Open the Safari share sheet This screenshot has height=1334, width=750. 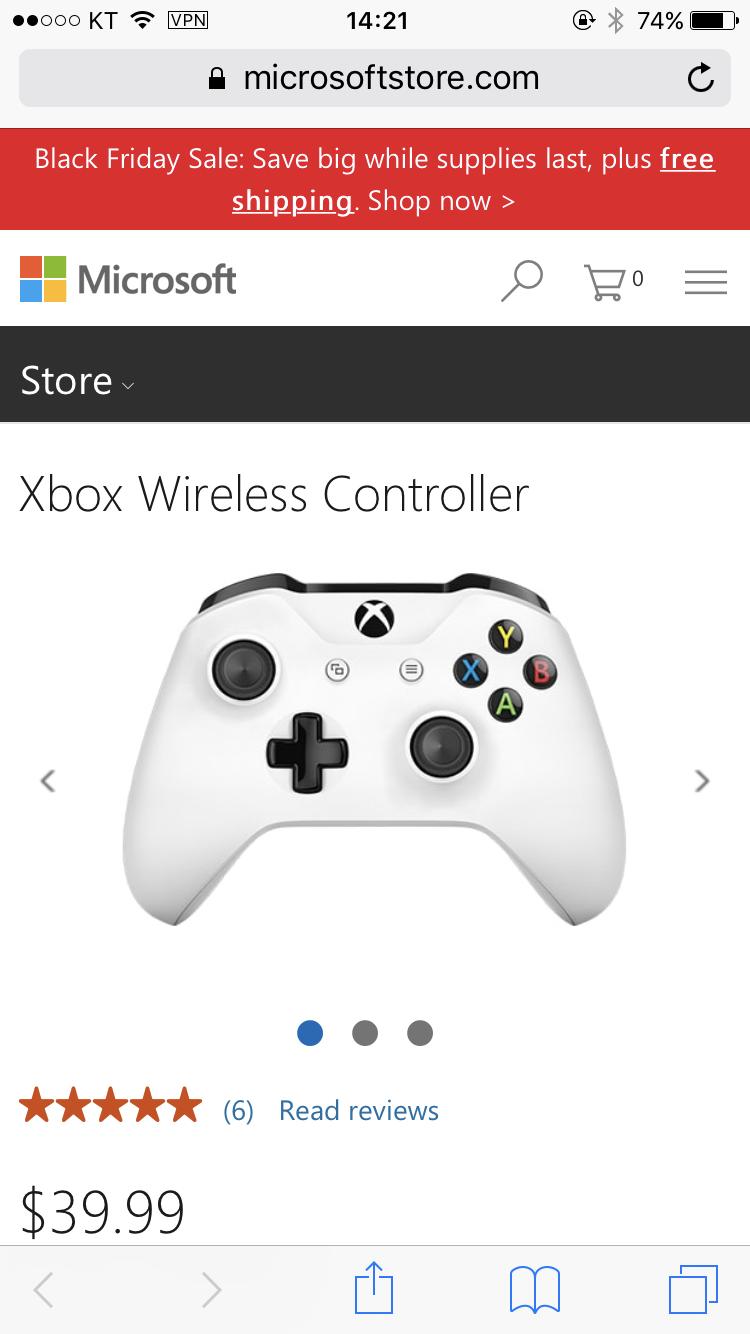tap(375, 1288)
